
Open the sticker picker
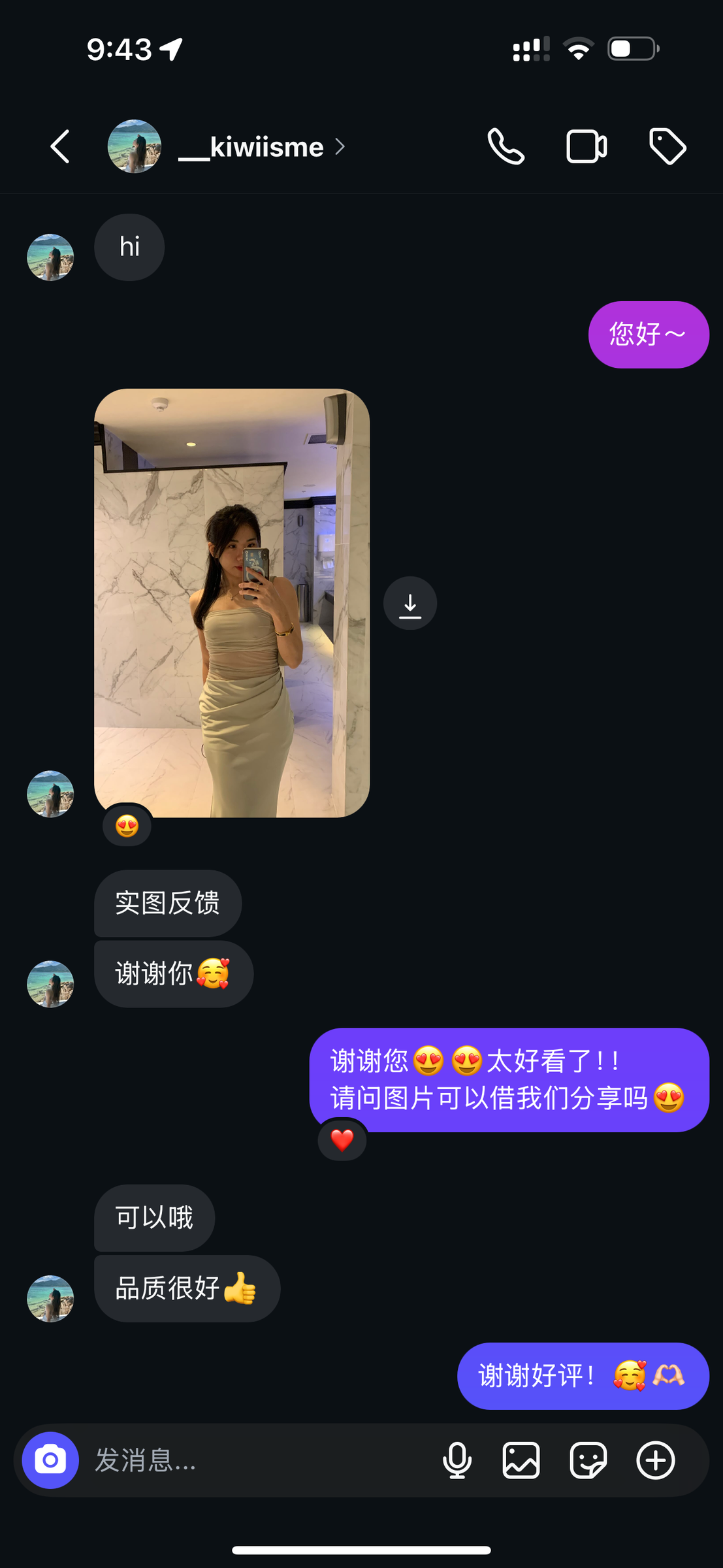point(588,1460)
